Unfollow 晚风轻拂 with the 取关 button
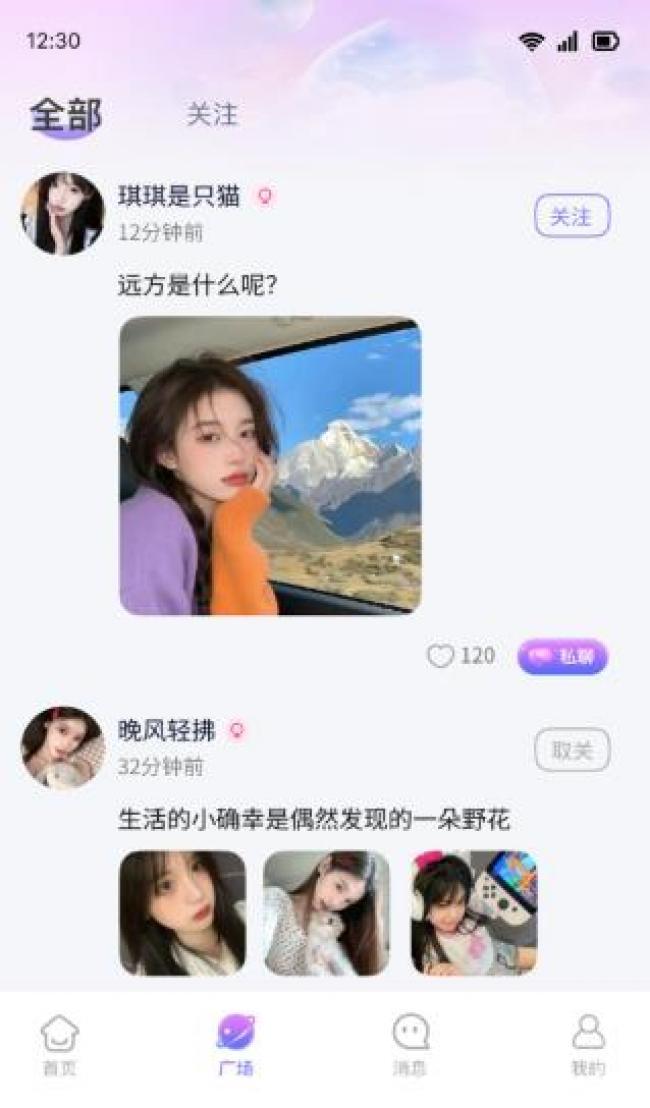 pos(571,750)
